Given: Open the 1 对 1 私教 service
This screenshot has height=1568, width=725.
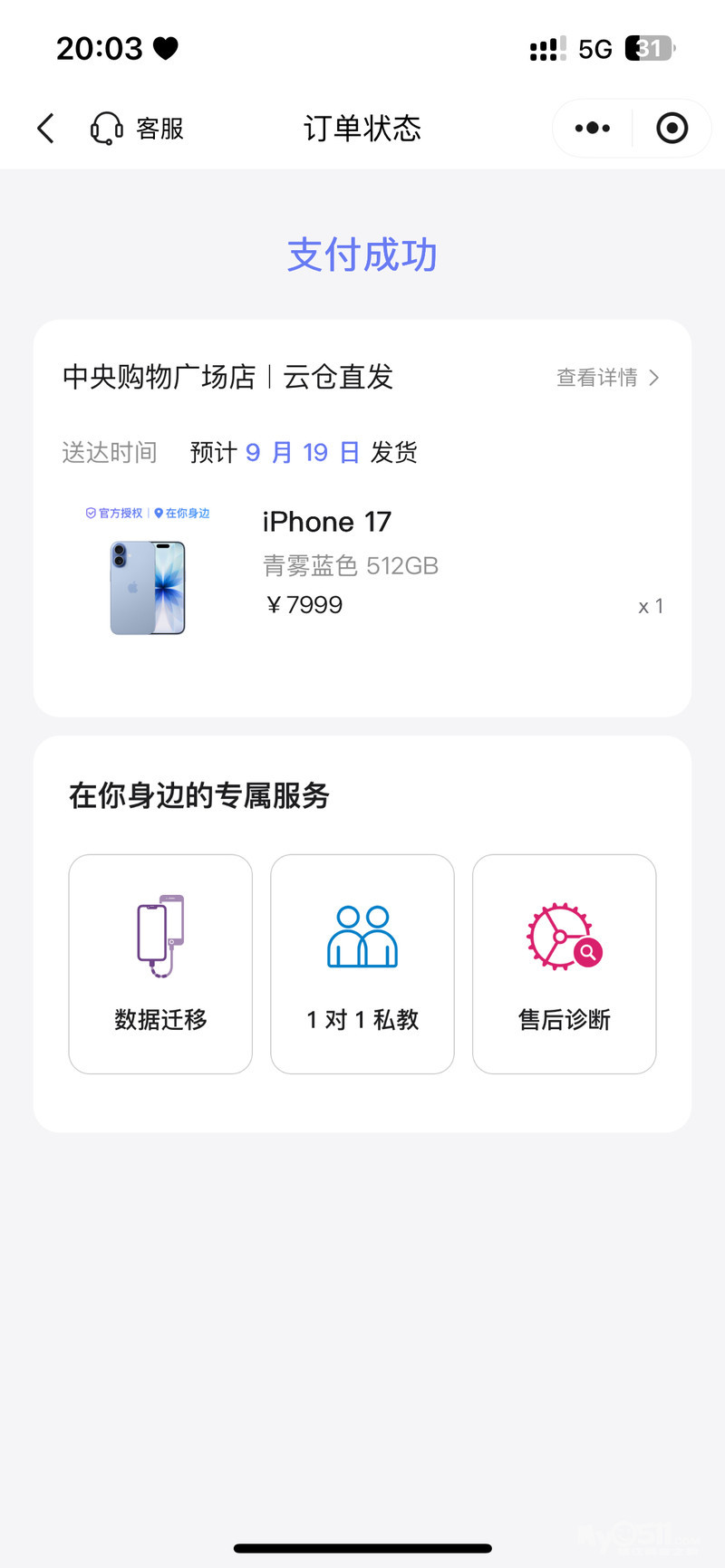Looking at the screenshot, I should click(362, 964).
